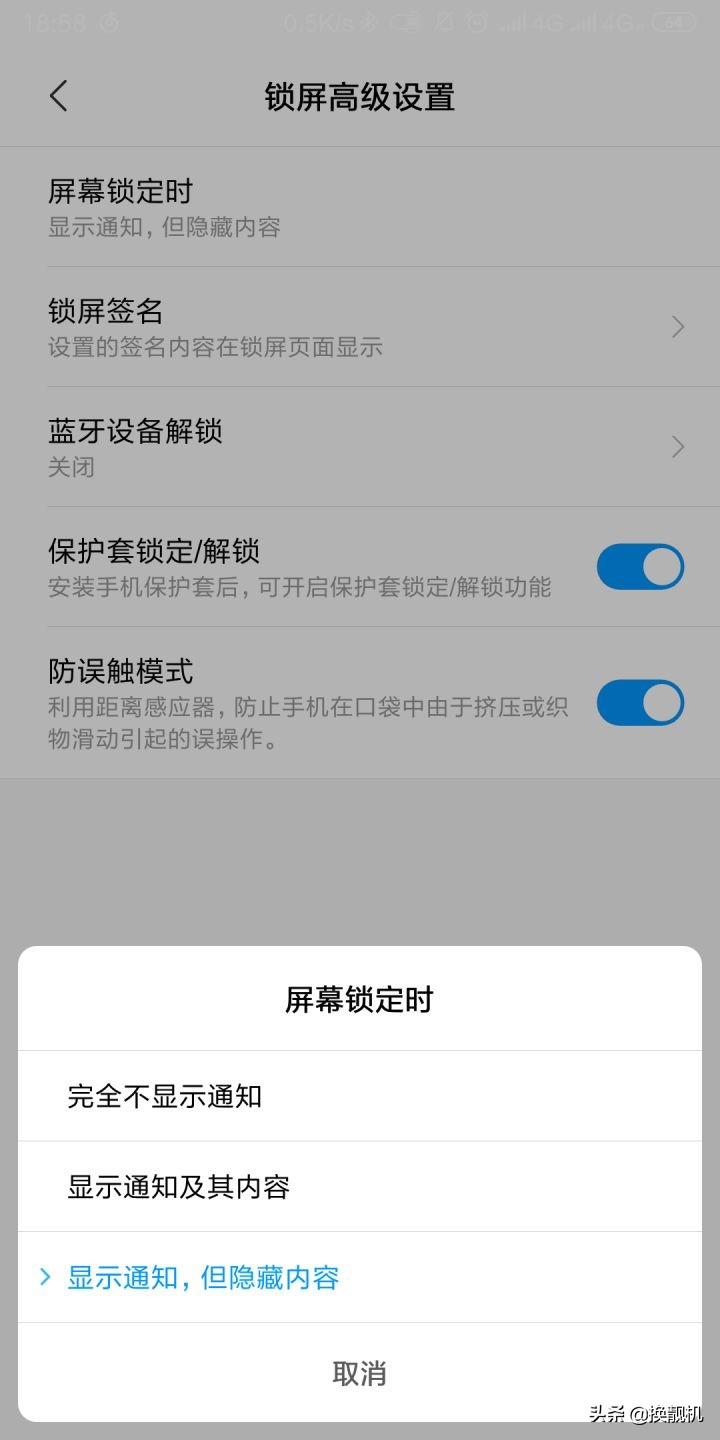Viewport: 720px width, 1440px height.
Task: Click the network speed indicator showing 0.5K/s
Action: (x=312, y=20)
